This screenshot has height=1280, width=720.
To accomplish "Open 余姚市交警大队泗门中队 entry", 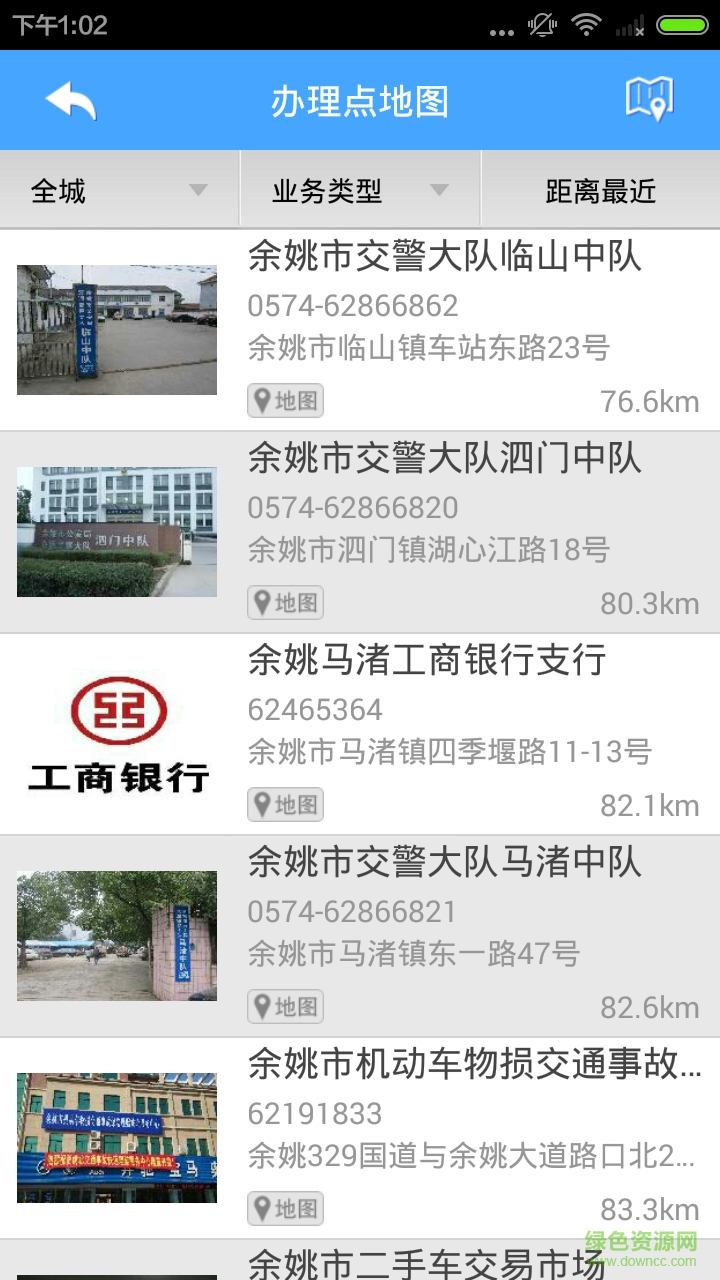I will point(444,459).
